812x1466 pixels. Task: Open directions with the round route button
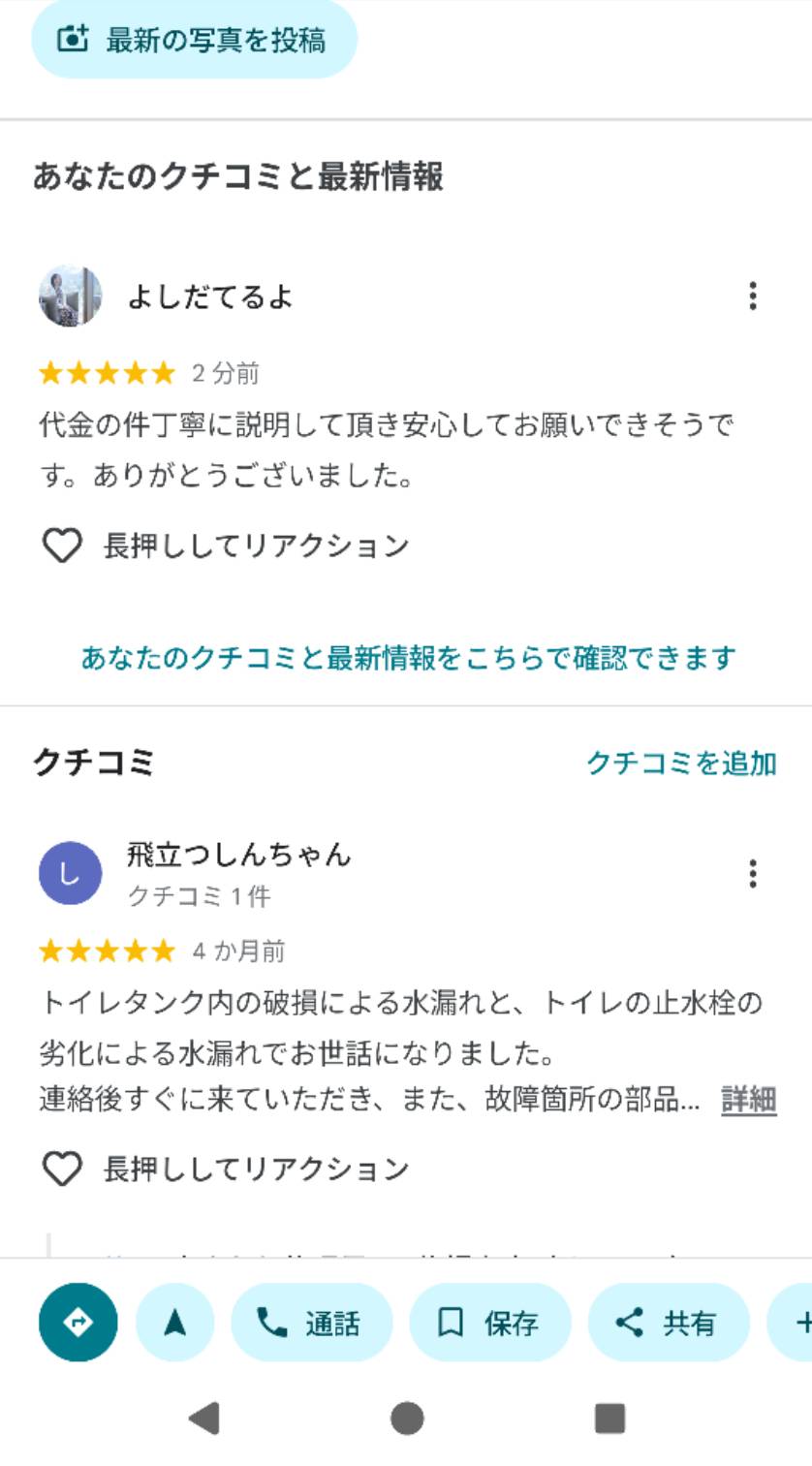(x=78, y=1323)
